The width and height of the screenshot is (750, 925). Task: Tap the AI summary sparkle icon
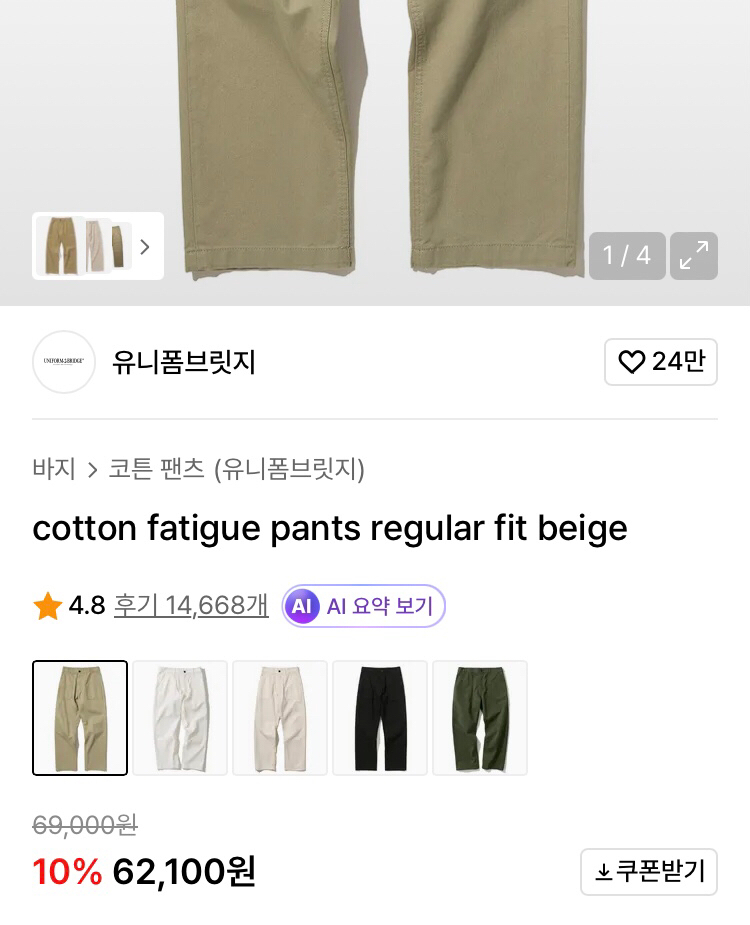[302, 606]
